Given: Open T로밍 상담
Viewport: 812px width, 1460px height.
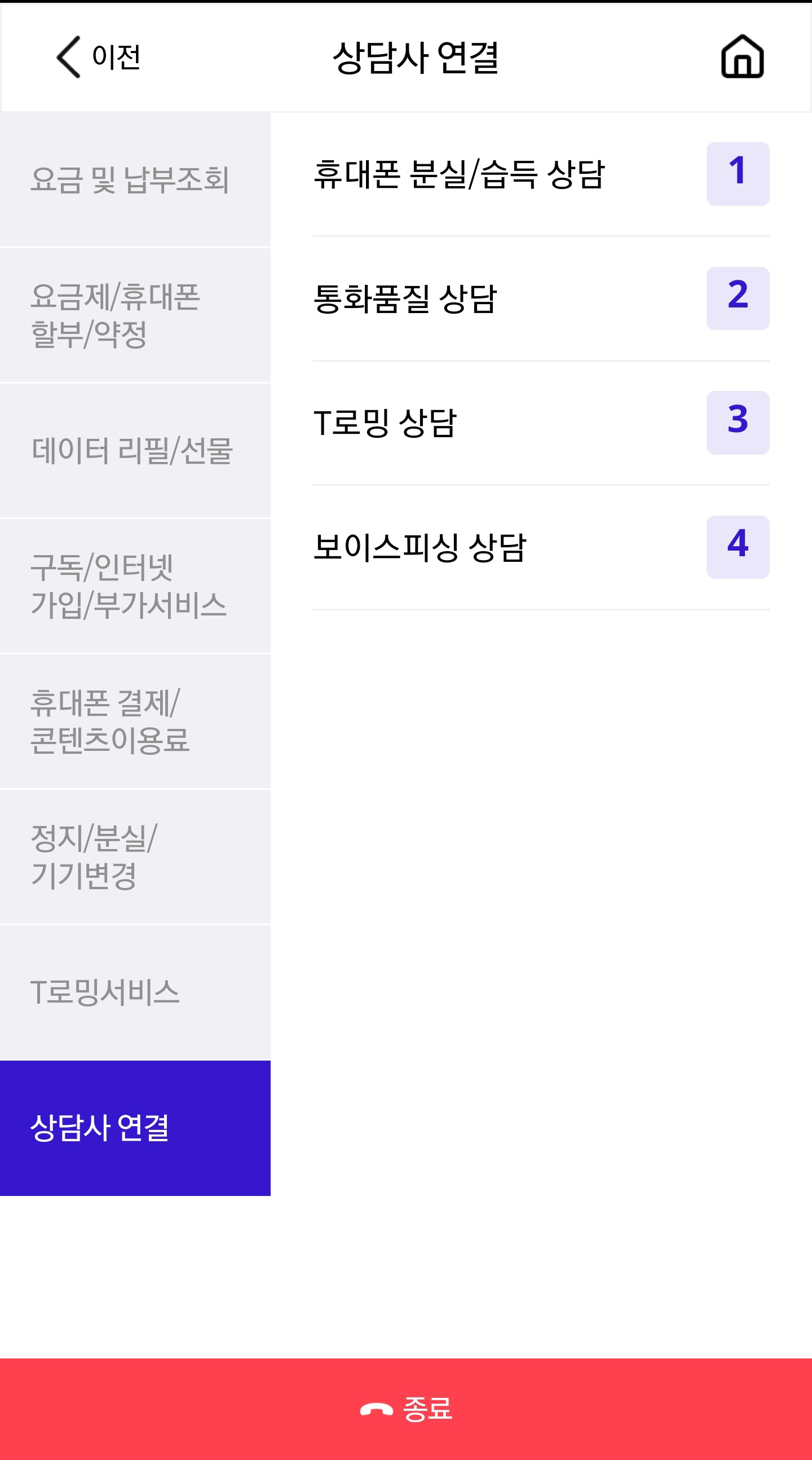Looking at the screenshot, I should click(541, 423).
